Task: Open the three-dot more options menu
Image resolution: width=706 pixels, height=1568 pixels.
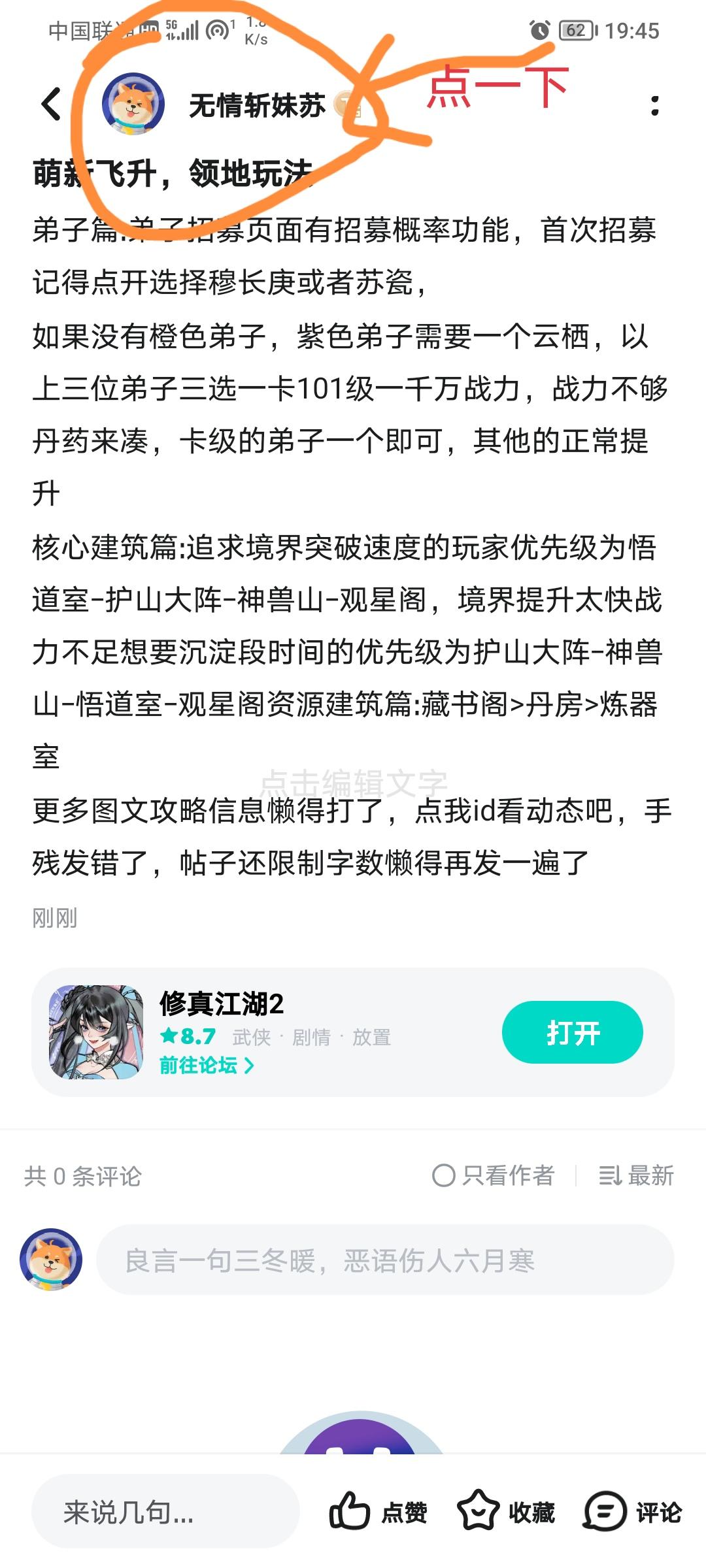Action: [x=654, y=106]
